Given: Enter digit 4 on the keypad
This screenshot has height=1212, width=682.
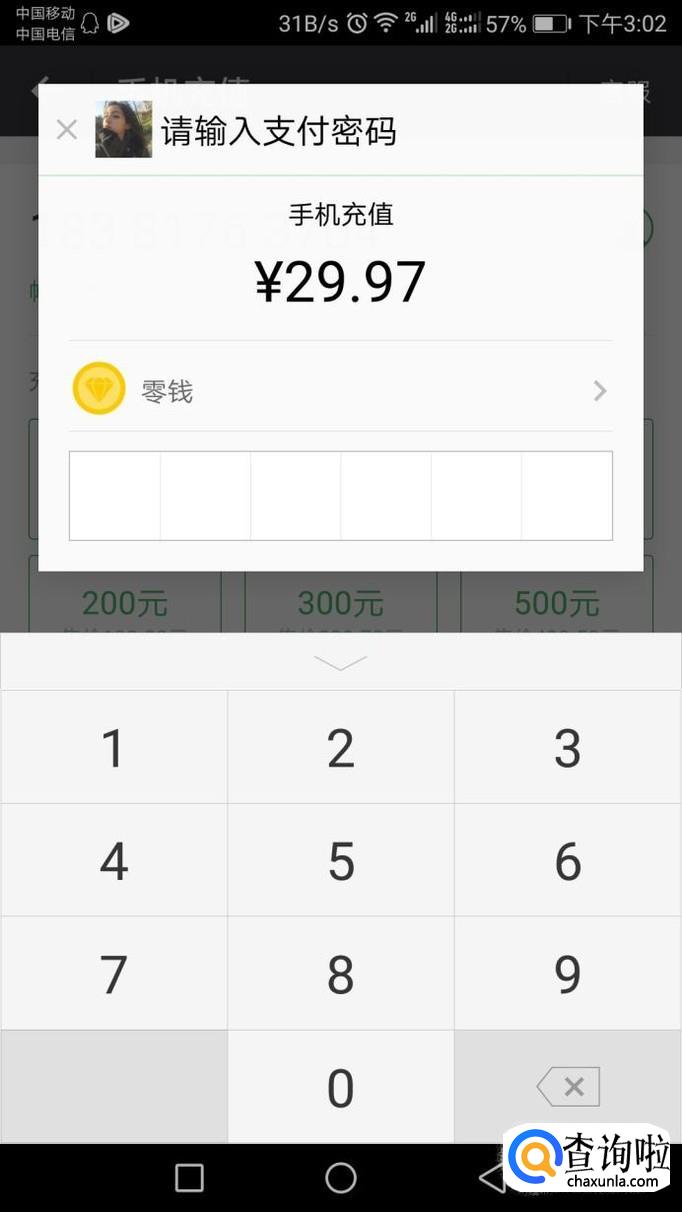Looking at the screenshot, I should (114, 861).
